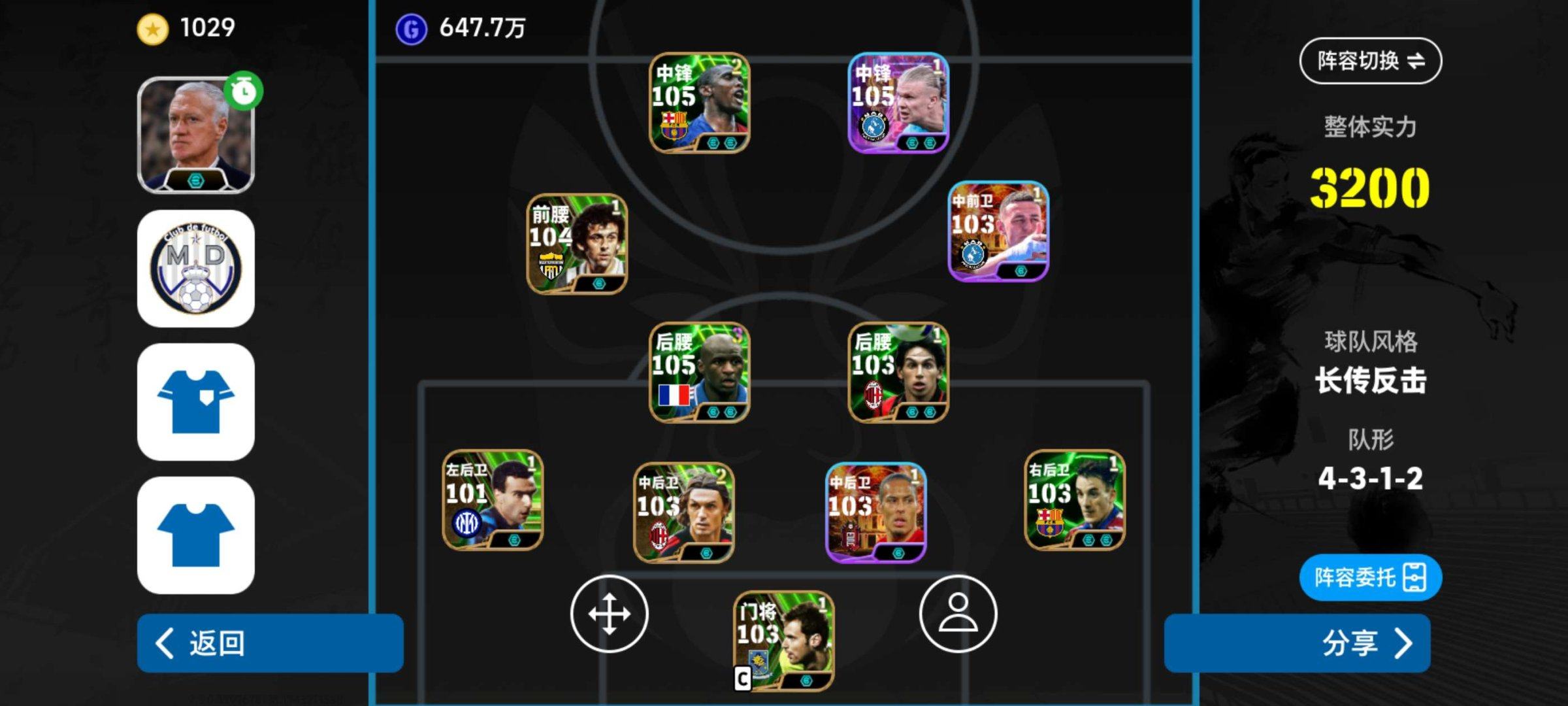Tap the 返回 back button
Screen dimensions: 1568x706
269,643
